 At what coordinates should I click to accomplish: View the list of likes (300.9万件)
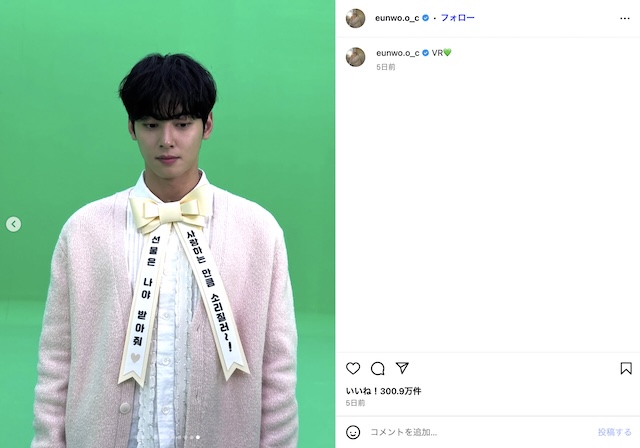coord(384,390)
